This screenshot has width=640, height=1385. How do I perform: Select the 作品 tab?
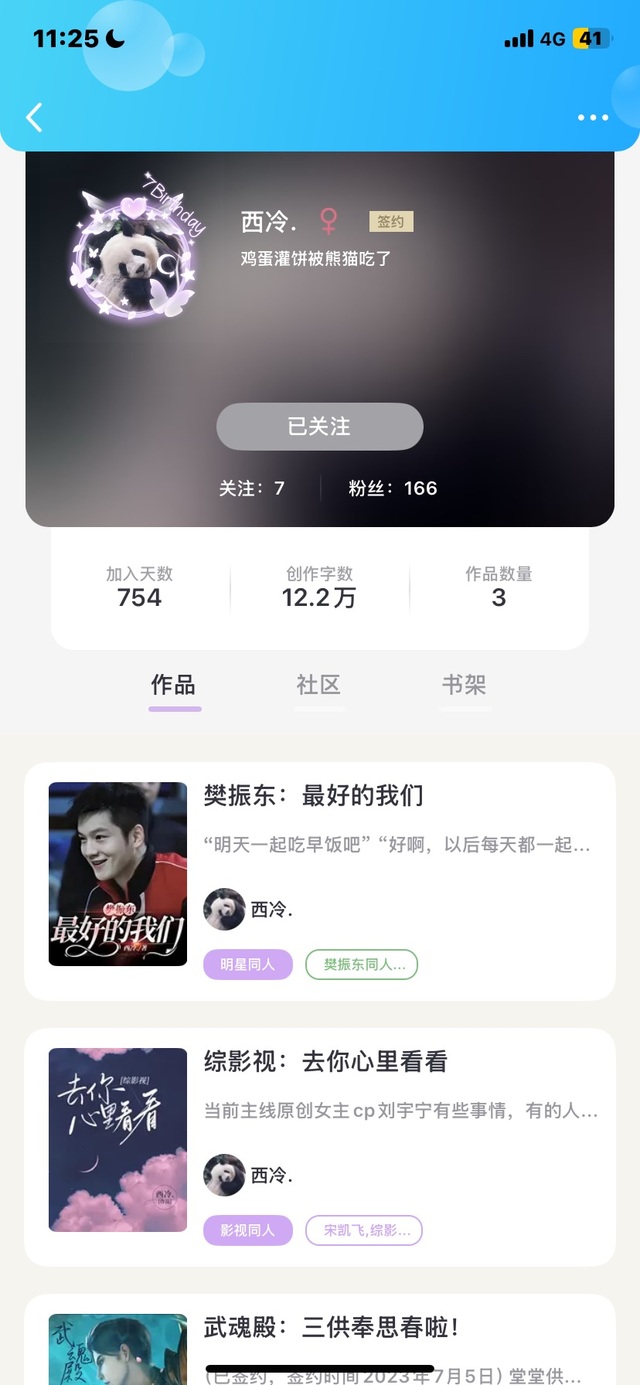174,686
